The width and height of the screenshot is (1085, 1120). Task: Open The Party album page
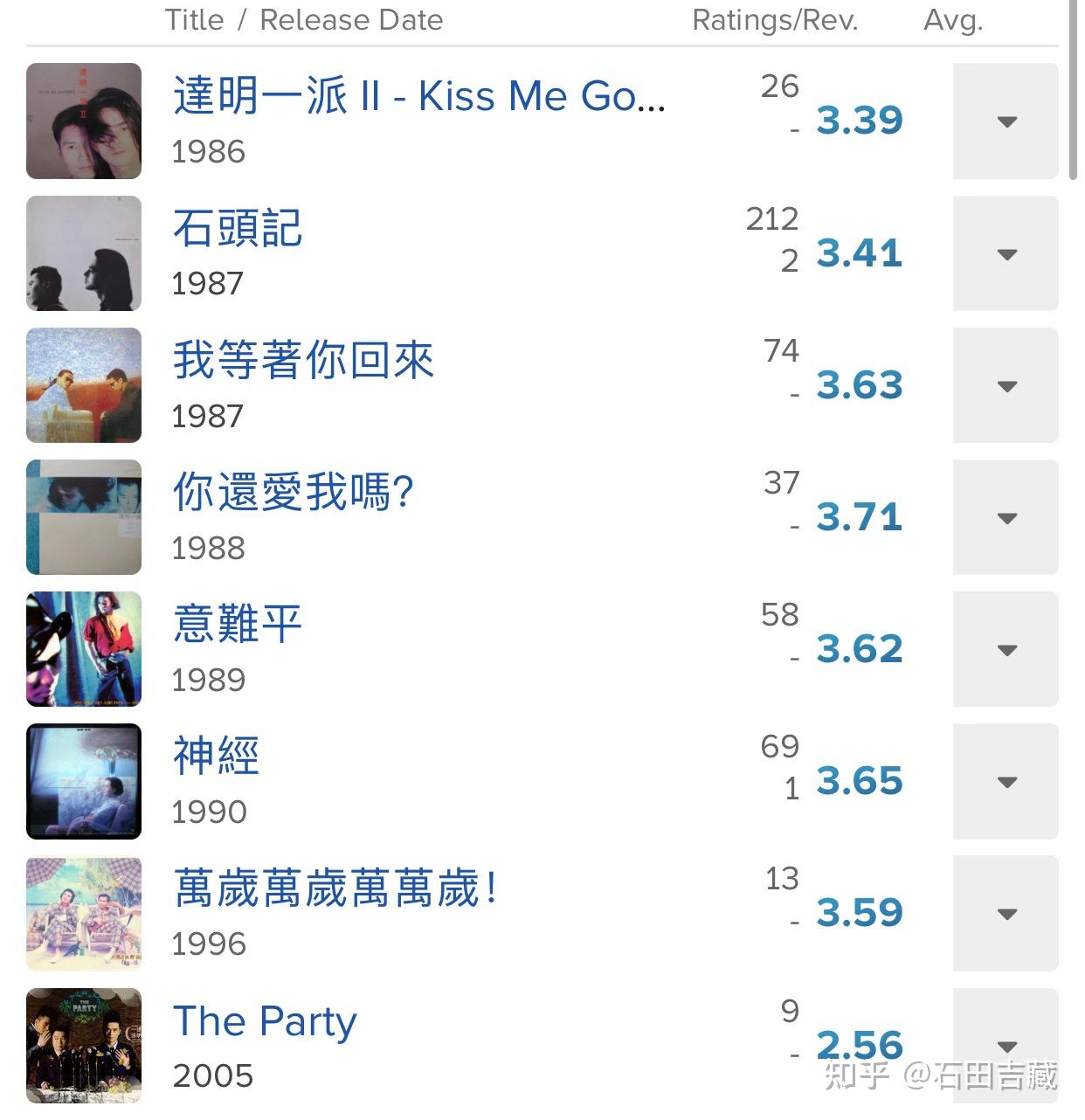pos(264,1020)
